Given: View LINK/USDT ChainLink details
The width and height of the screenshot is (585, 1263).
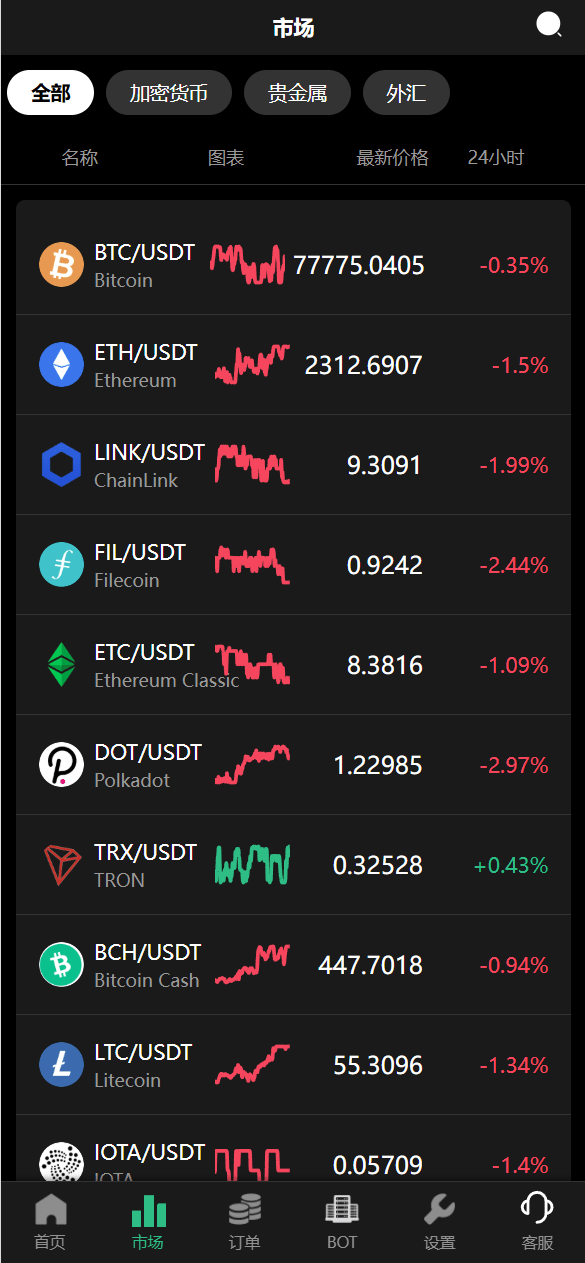Looking at the screenshot, I should [293, 465].
